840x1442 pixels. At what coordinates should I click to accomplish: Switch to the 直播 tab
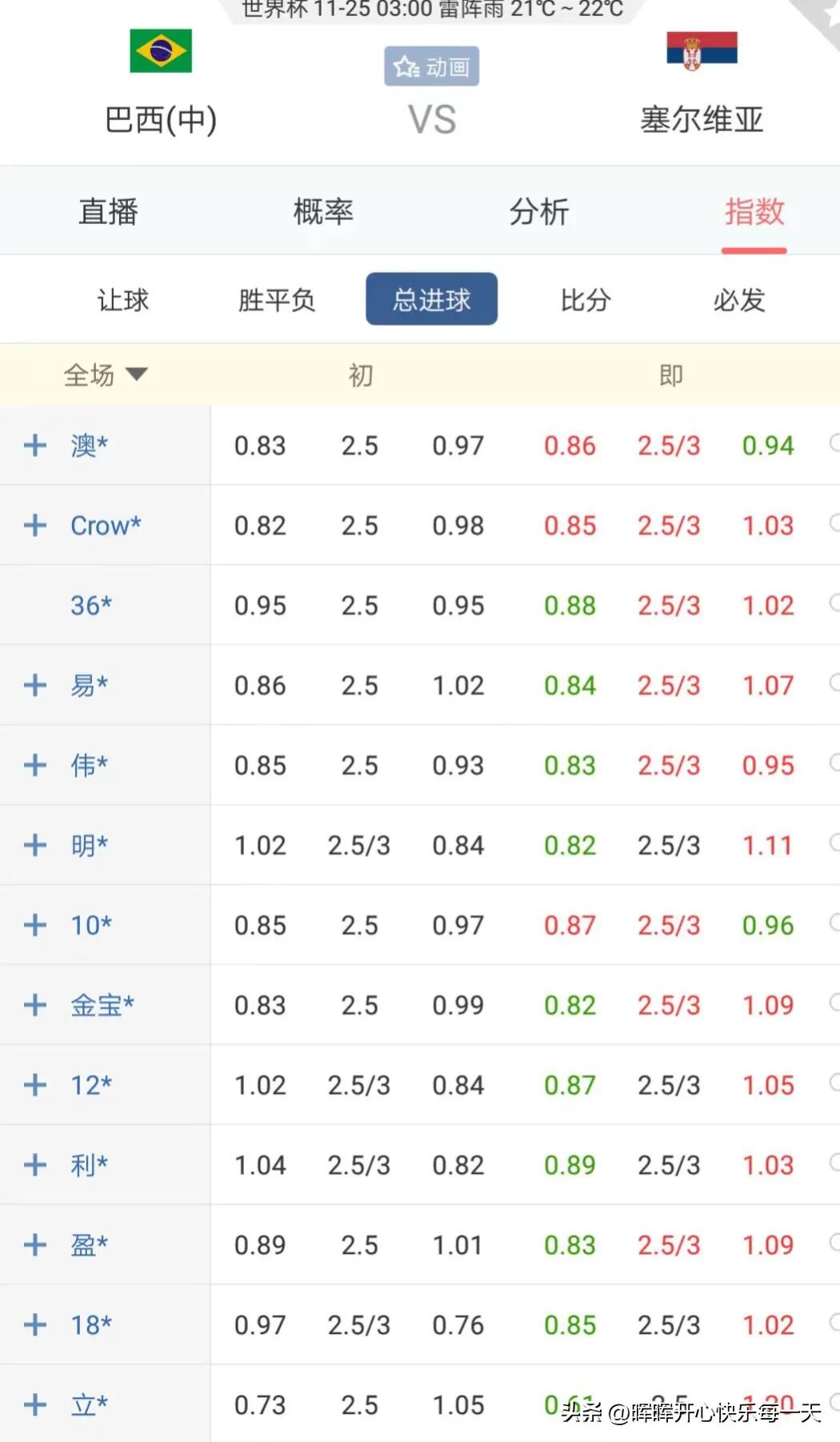[x=108, y=212]
